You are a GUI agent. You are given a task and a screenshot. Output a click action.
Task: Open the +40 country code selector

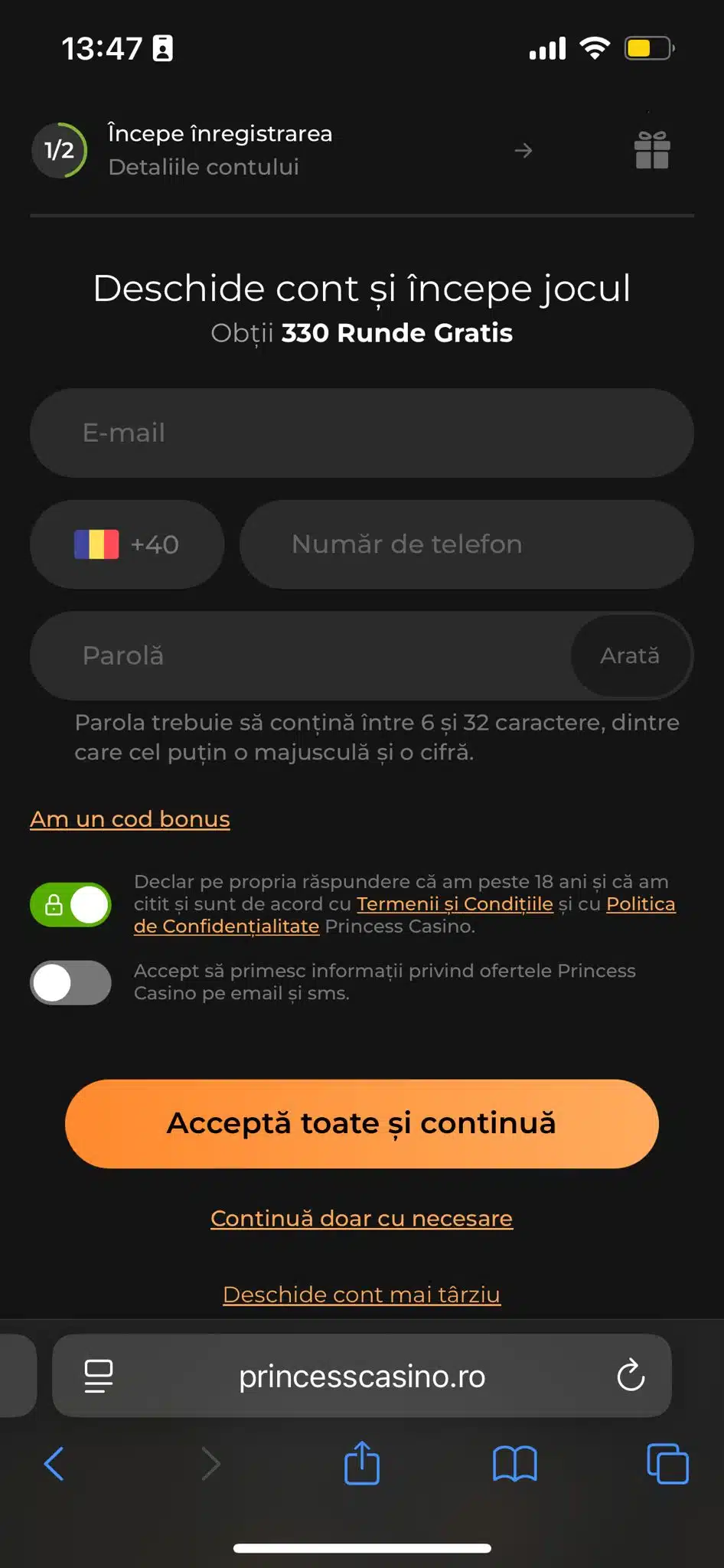click(127, 544)
